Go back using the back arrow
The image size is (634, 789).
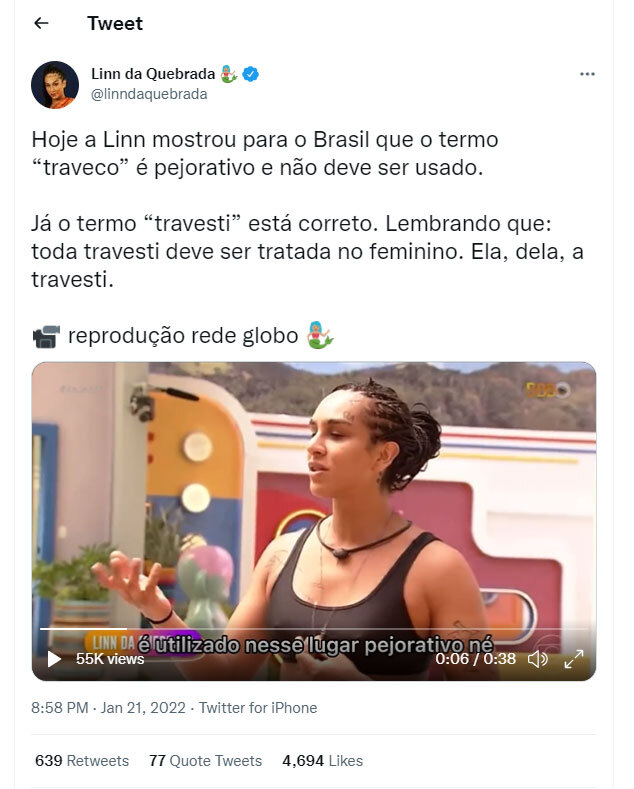[41, 23]
